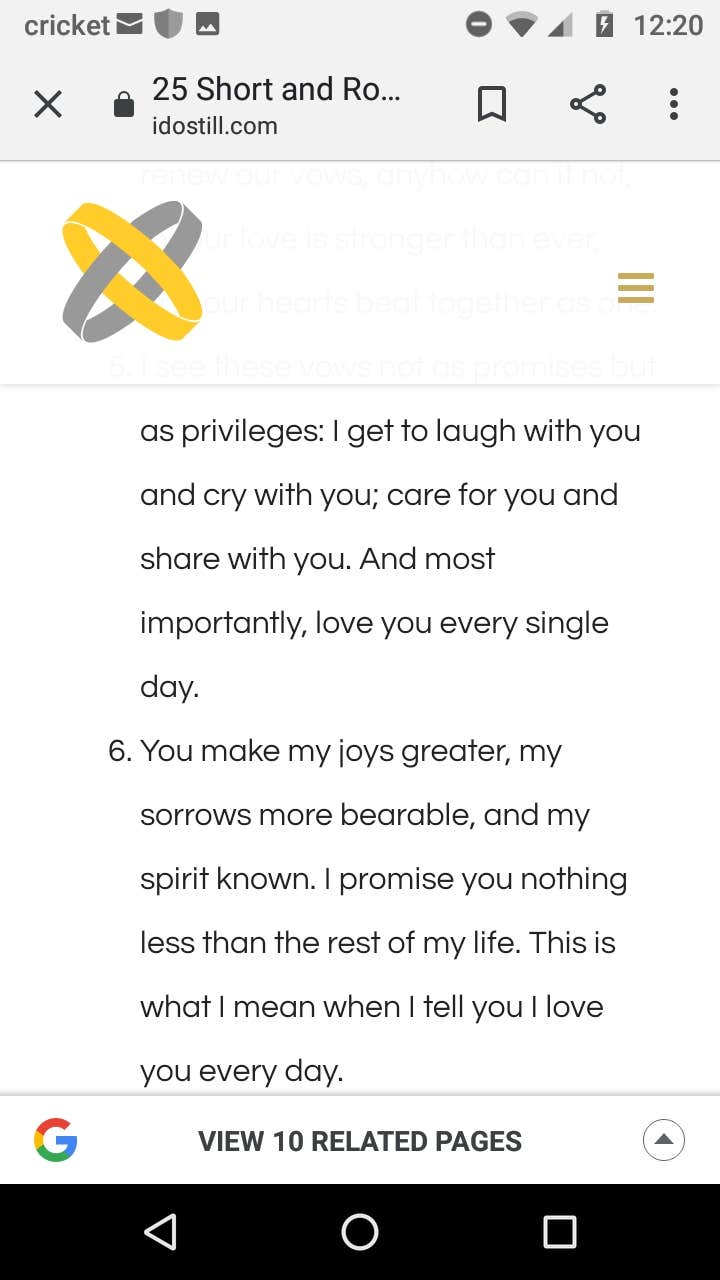
Task: Expand the related pages panel arrow
Action: coord(663,1140)
